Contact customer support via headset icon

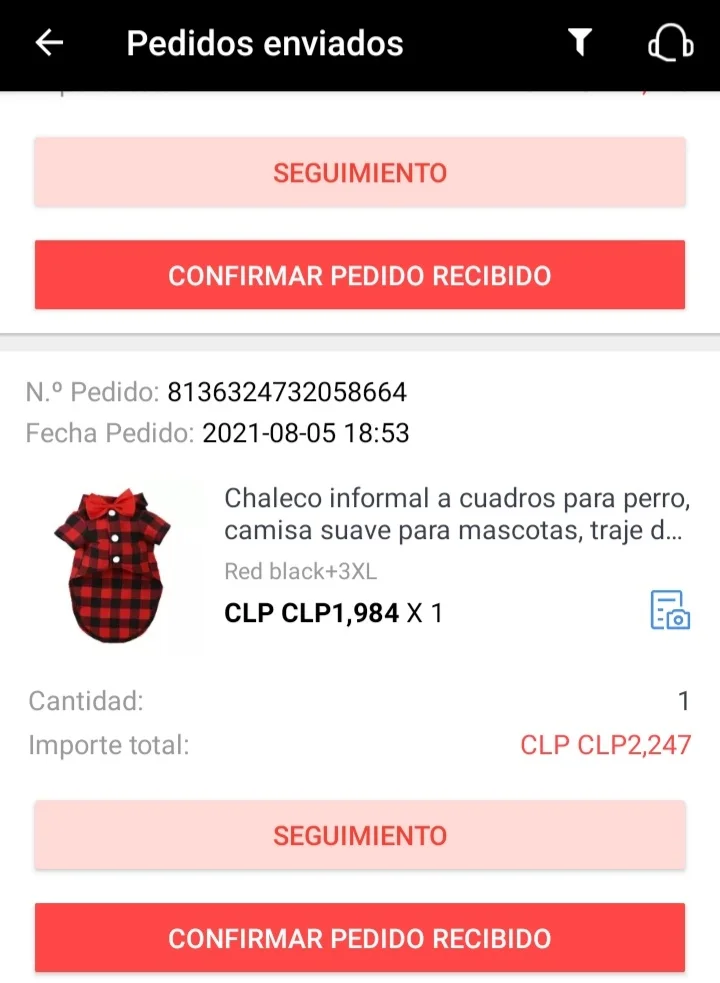tap(670, 43)
